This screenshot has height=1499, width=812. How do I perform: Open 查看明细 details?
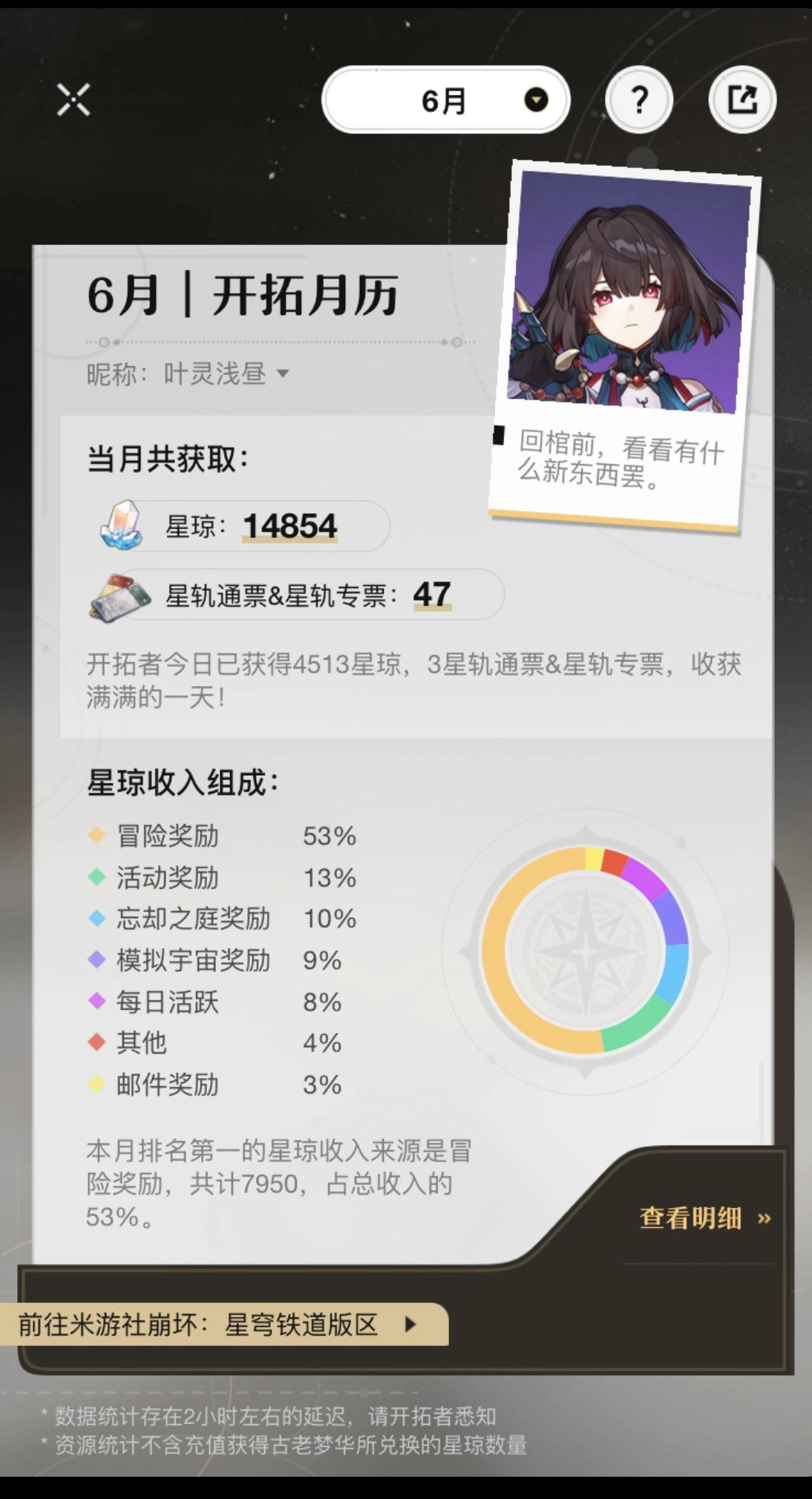click(x=704, y=1218)
